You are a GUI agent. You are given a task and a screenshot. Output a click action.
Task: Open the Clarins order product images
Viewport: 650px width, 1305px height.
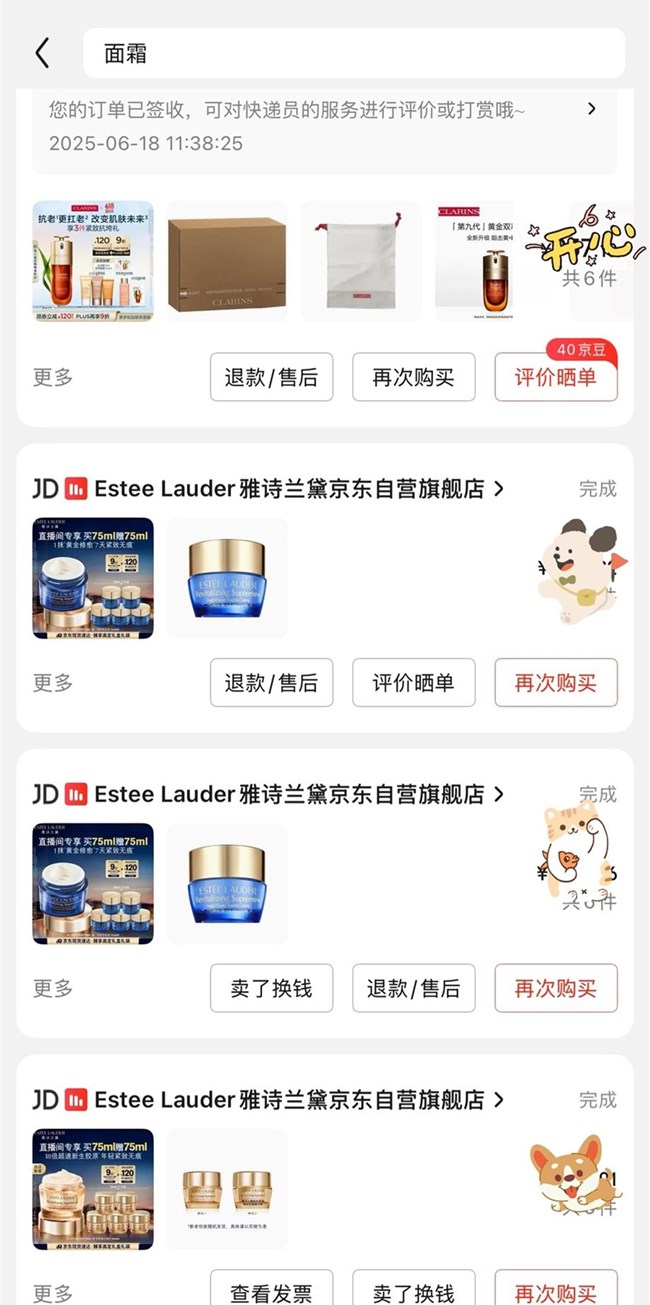(93, 262)
